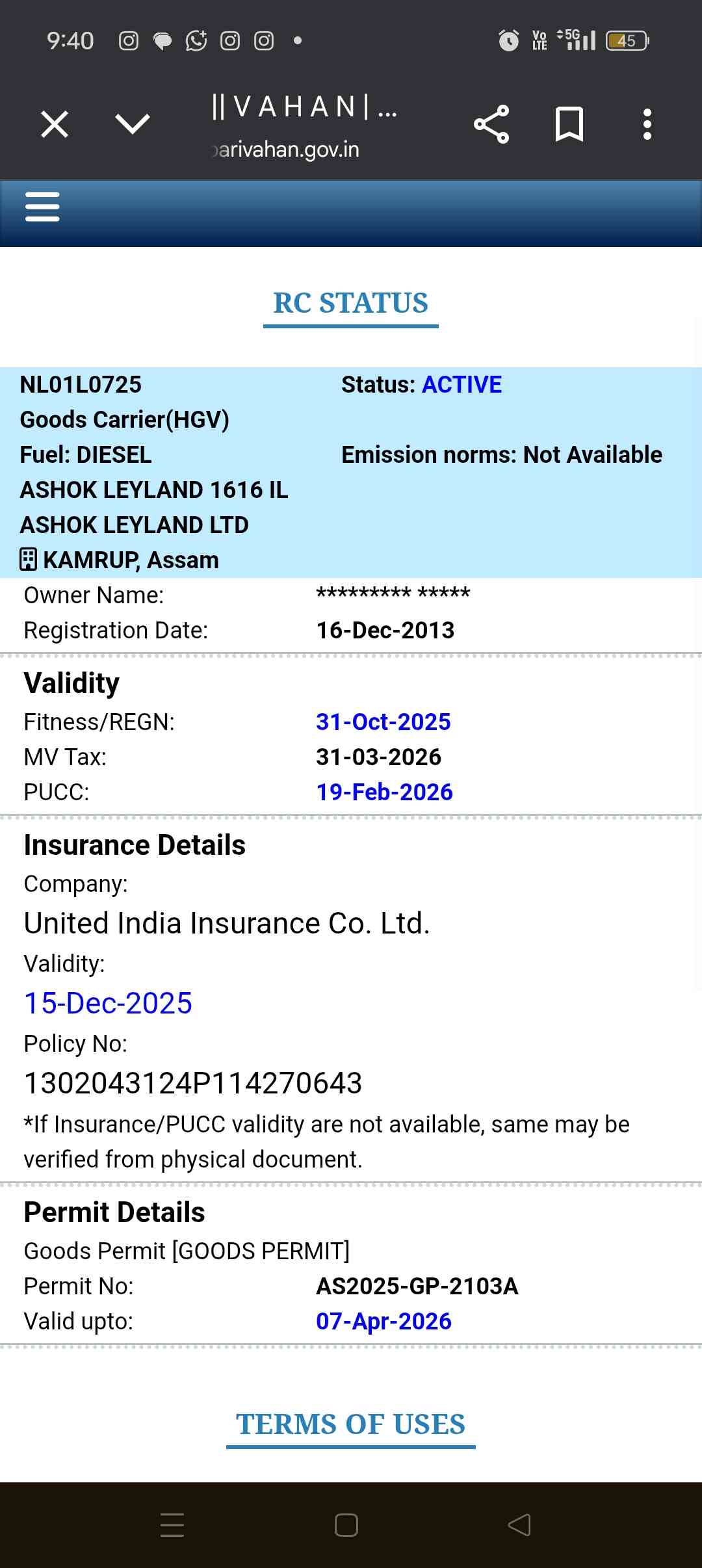Share the Vahan page link
This screenshot has height=1568, width=702.
click(x=491, y=124)
